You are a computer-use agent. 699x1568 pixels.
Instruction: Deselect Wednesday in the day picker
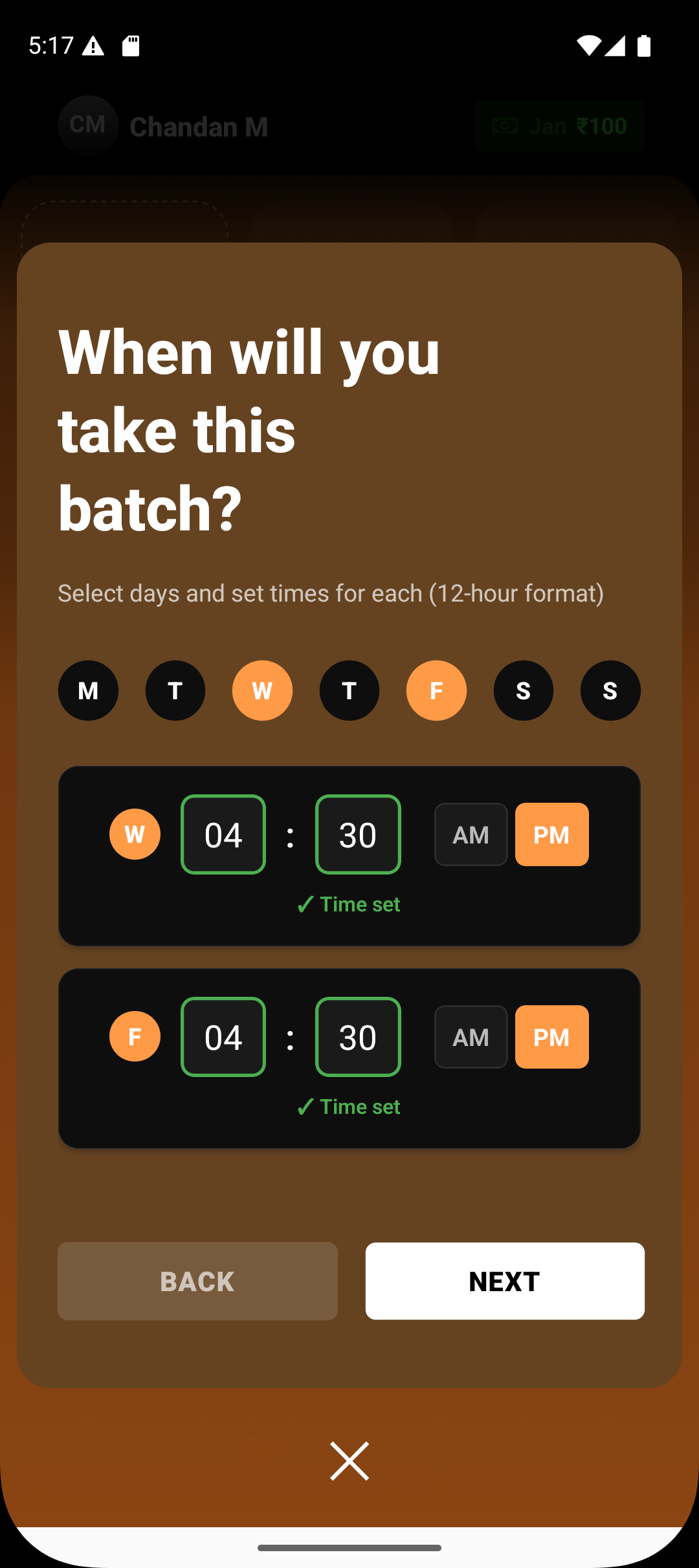[262, 690]
